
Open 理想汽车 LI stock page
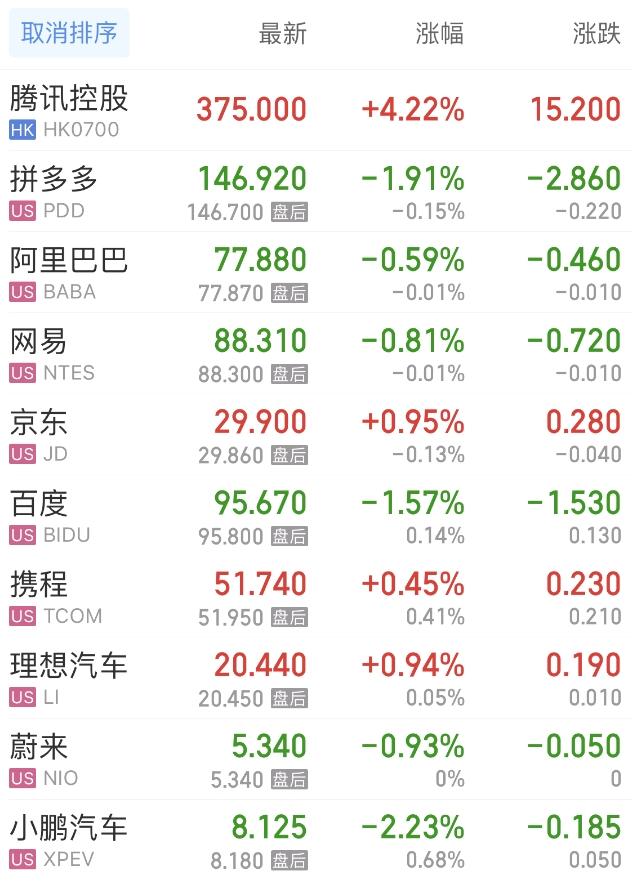[69, 678]
